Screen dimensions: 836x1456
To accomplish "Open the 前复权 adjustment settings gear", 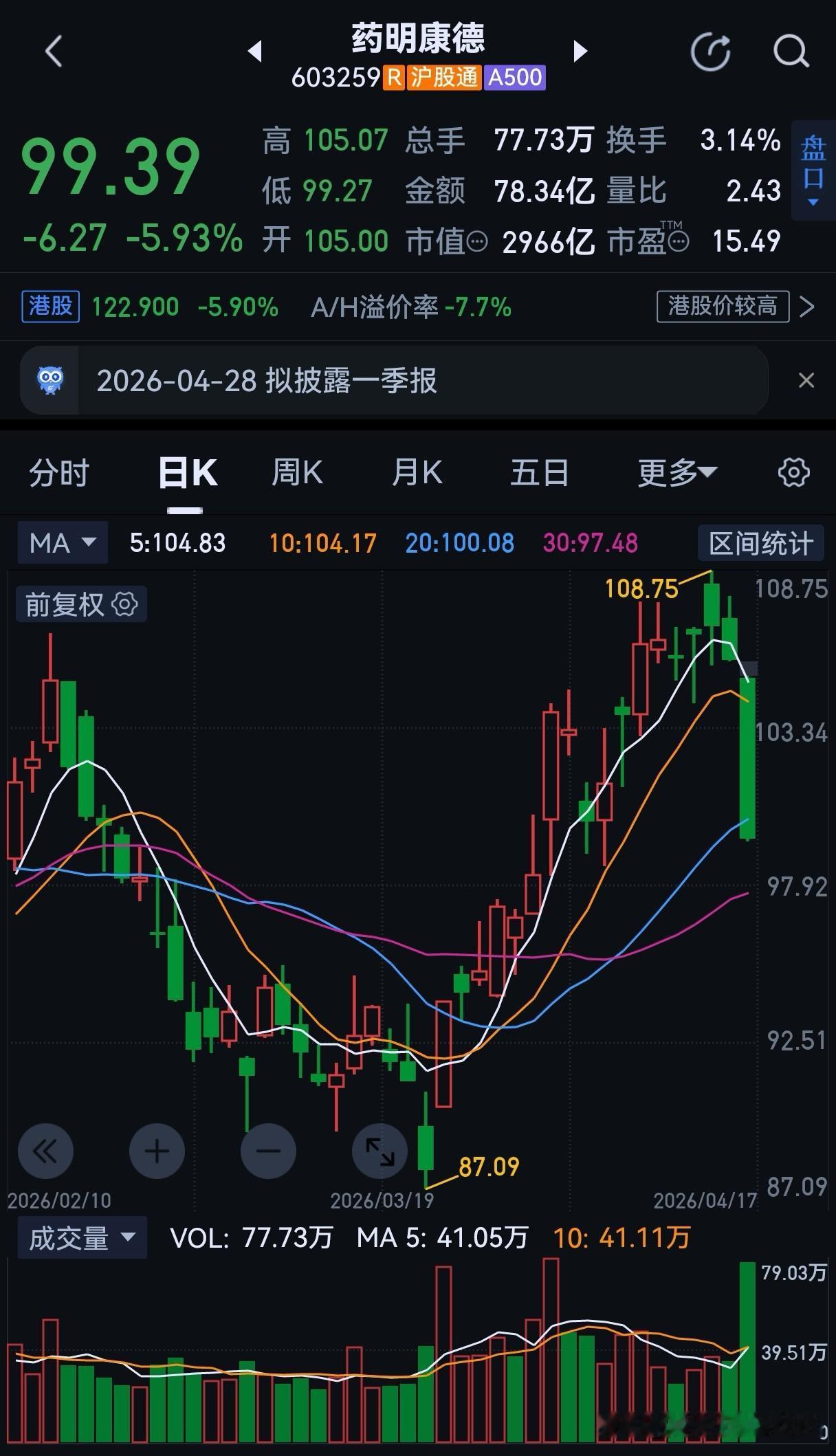I will [124, 604].
